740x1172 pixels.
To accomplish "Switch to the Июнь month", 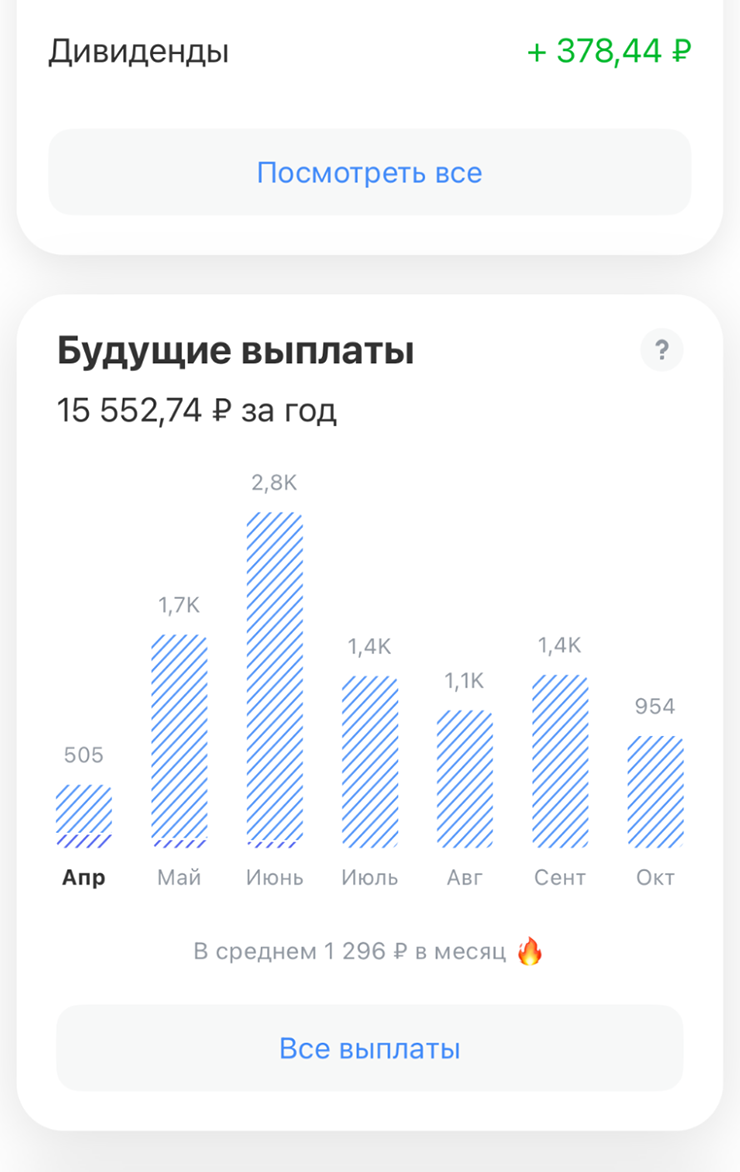I will pyautogui.click(x=274, y=877).
